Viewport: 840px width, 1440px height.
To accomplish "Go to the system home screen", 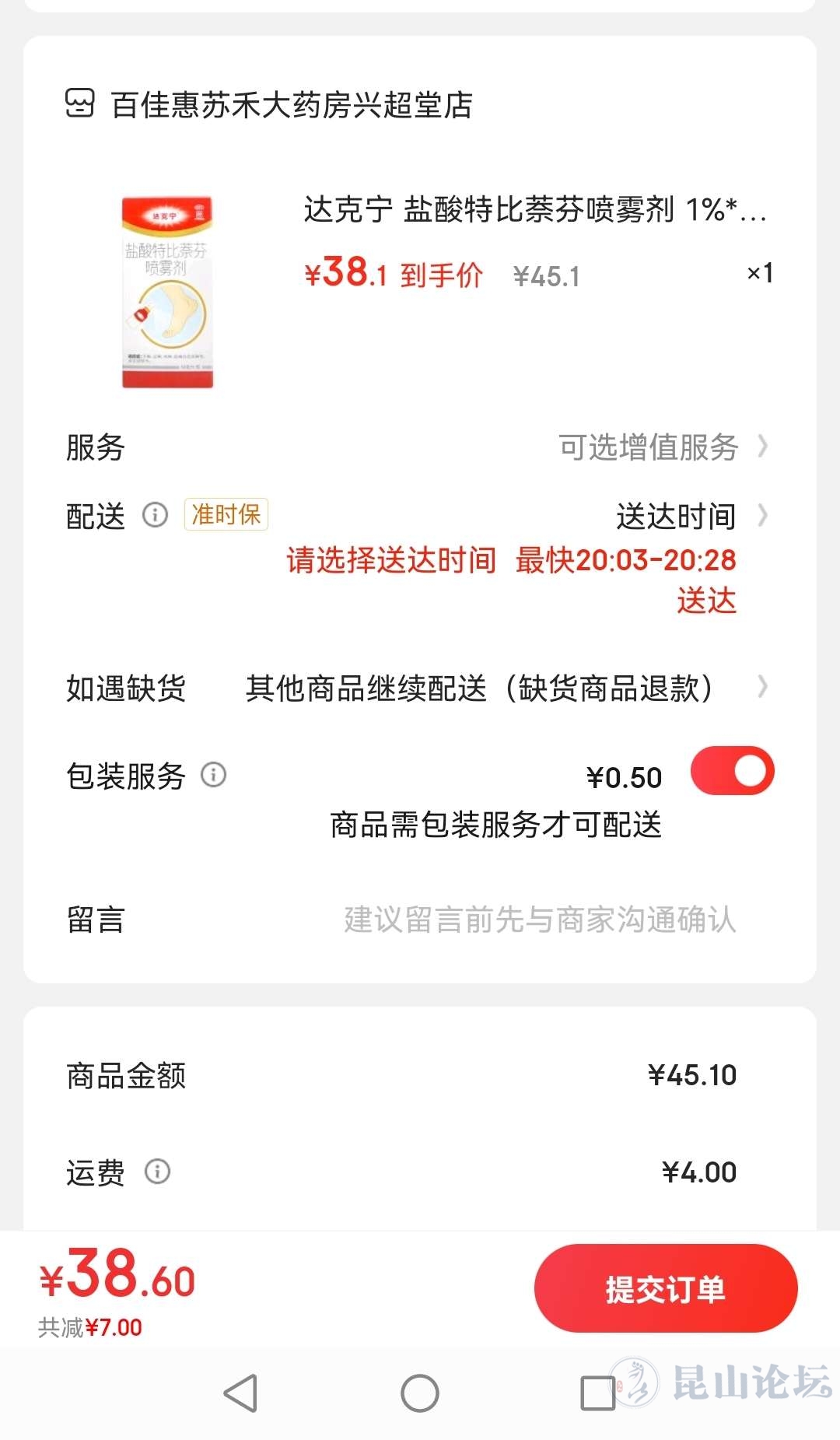I will click(x=420, y=1393).
